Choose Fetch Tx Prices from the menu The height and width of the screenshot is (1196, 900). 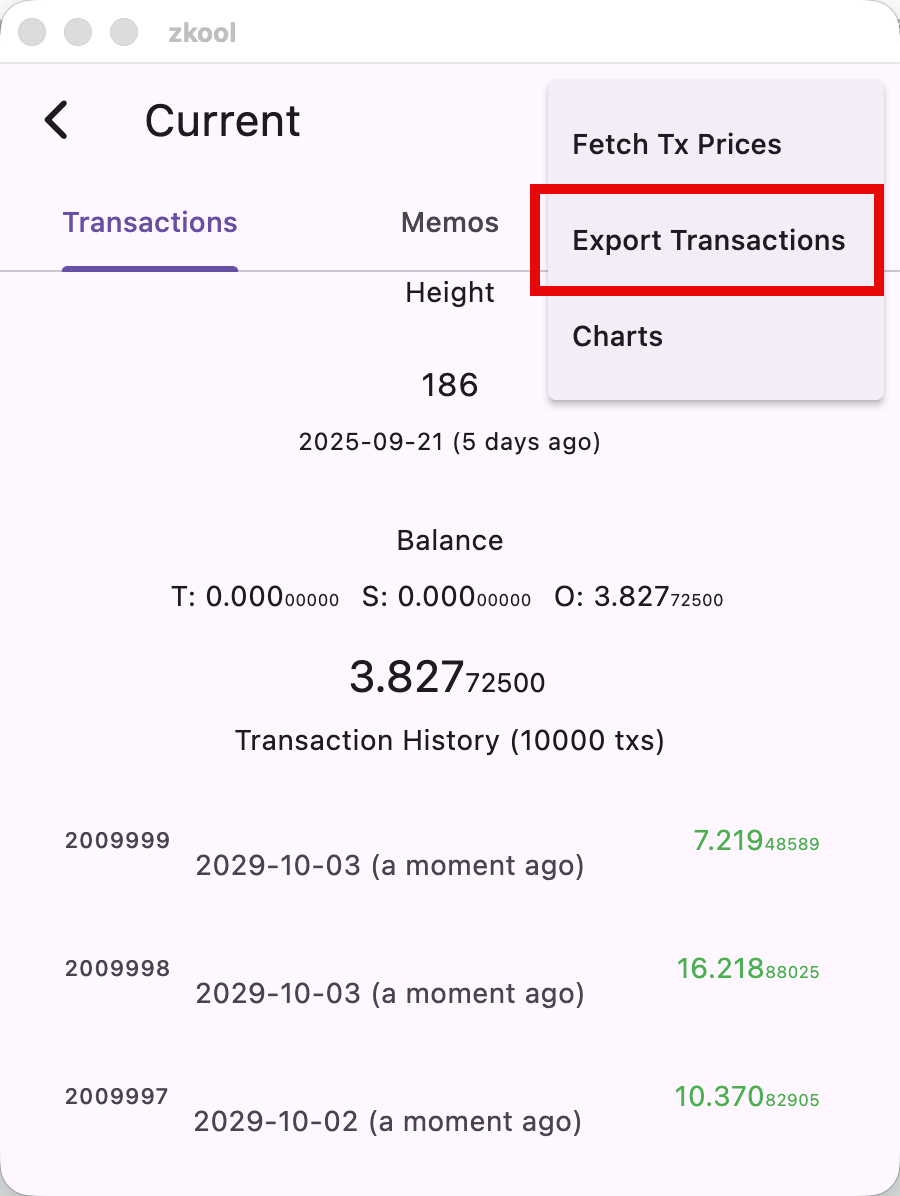tap(676, 144)
